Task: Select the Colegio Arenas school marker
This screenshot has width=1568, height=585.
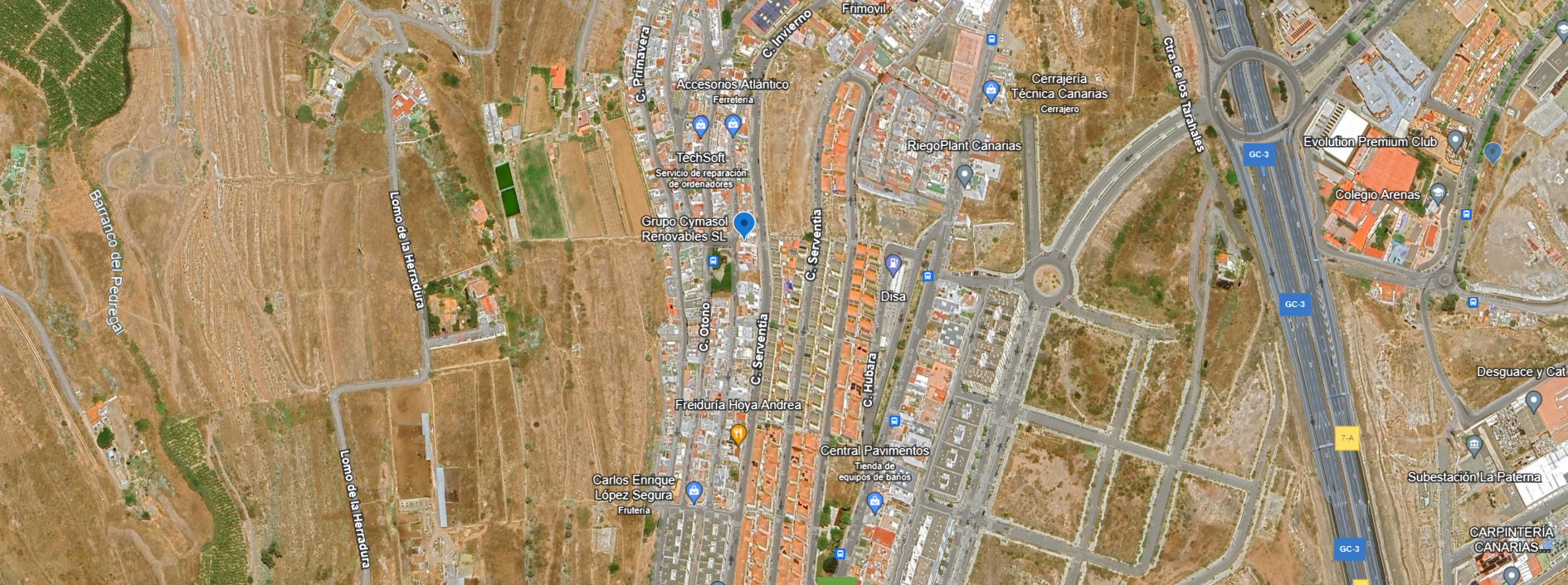Action: click(x=1438, y=193)
